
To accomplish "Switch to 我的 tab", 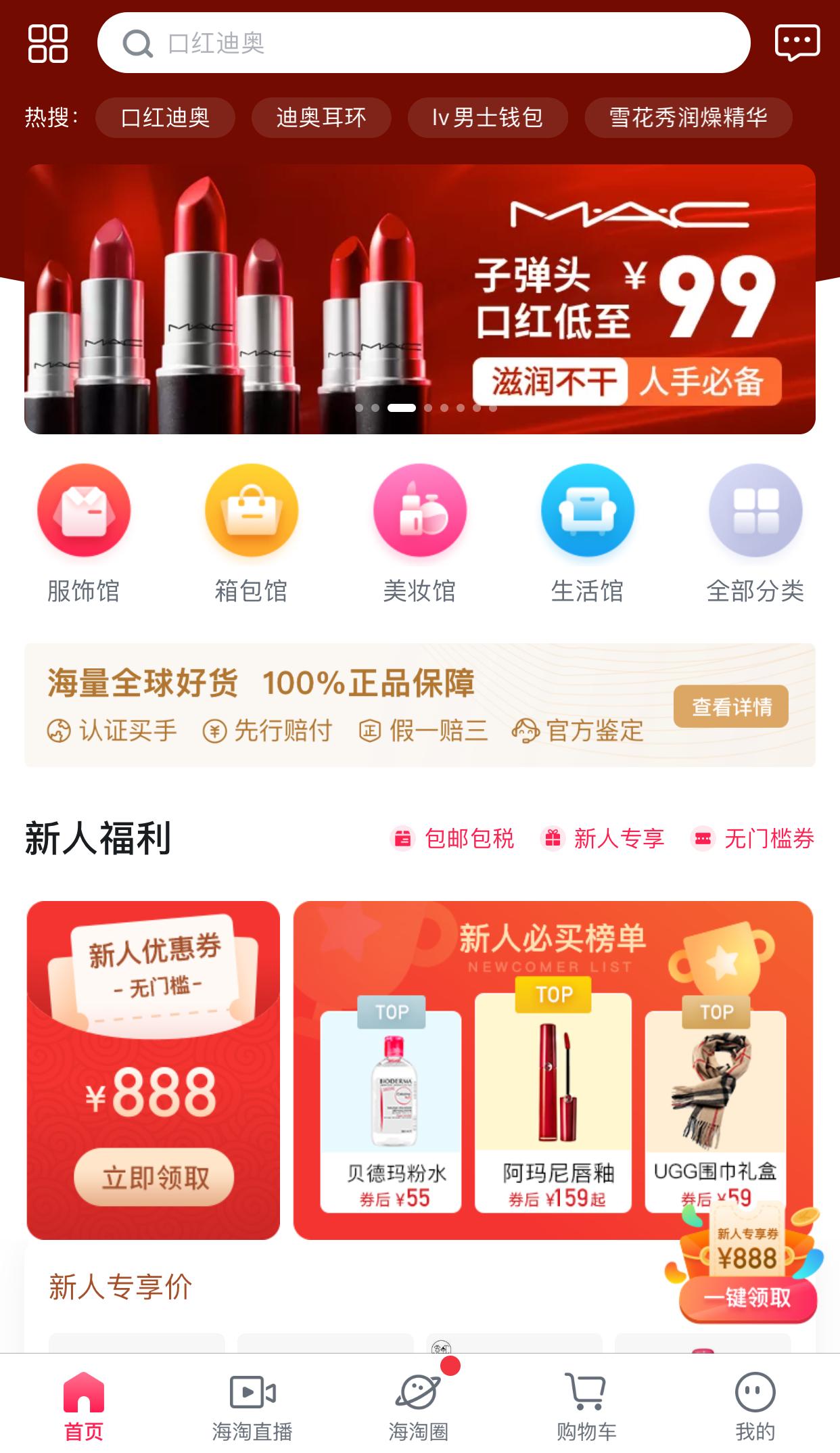I will click(x=755, y=1406).
